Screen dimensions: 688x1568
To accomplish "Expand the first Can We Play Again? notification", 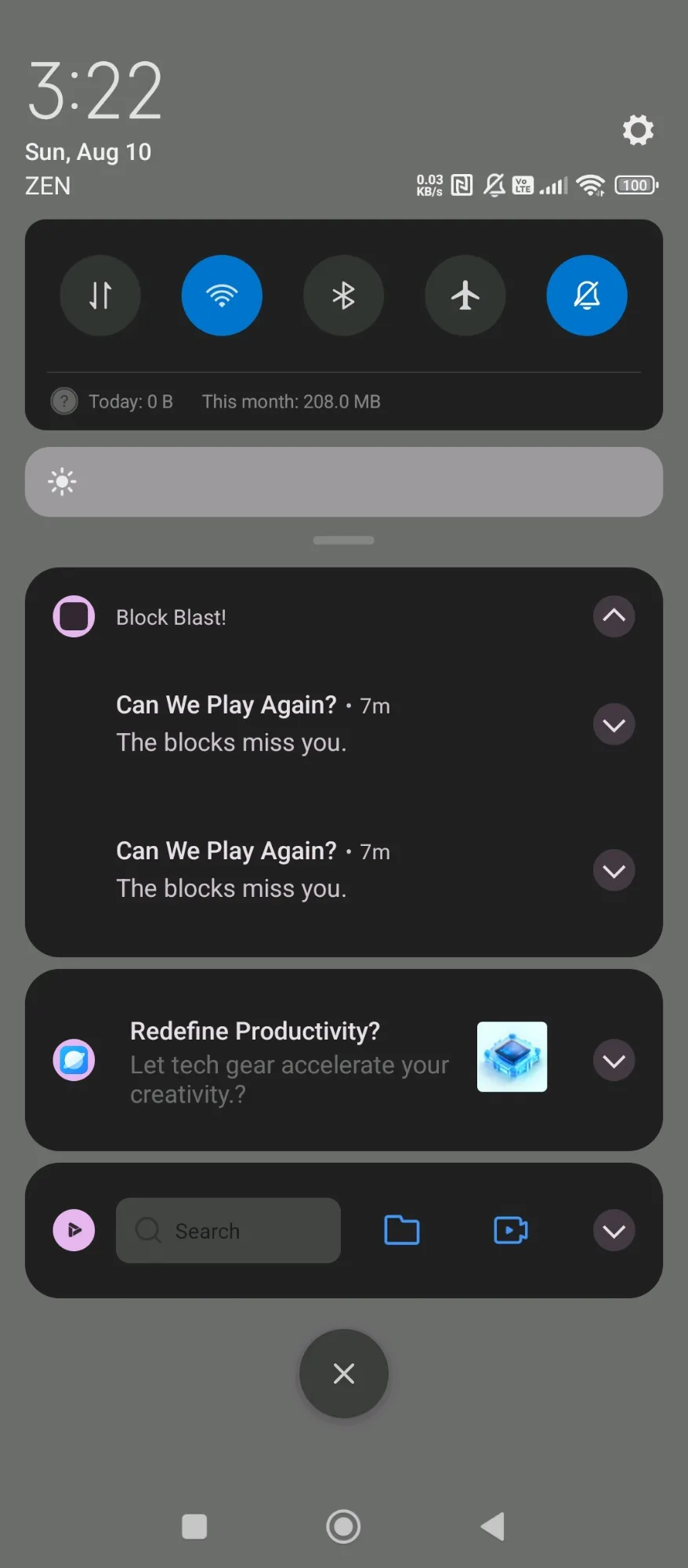I will coord(614,724).
